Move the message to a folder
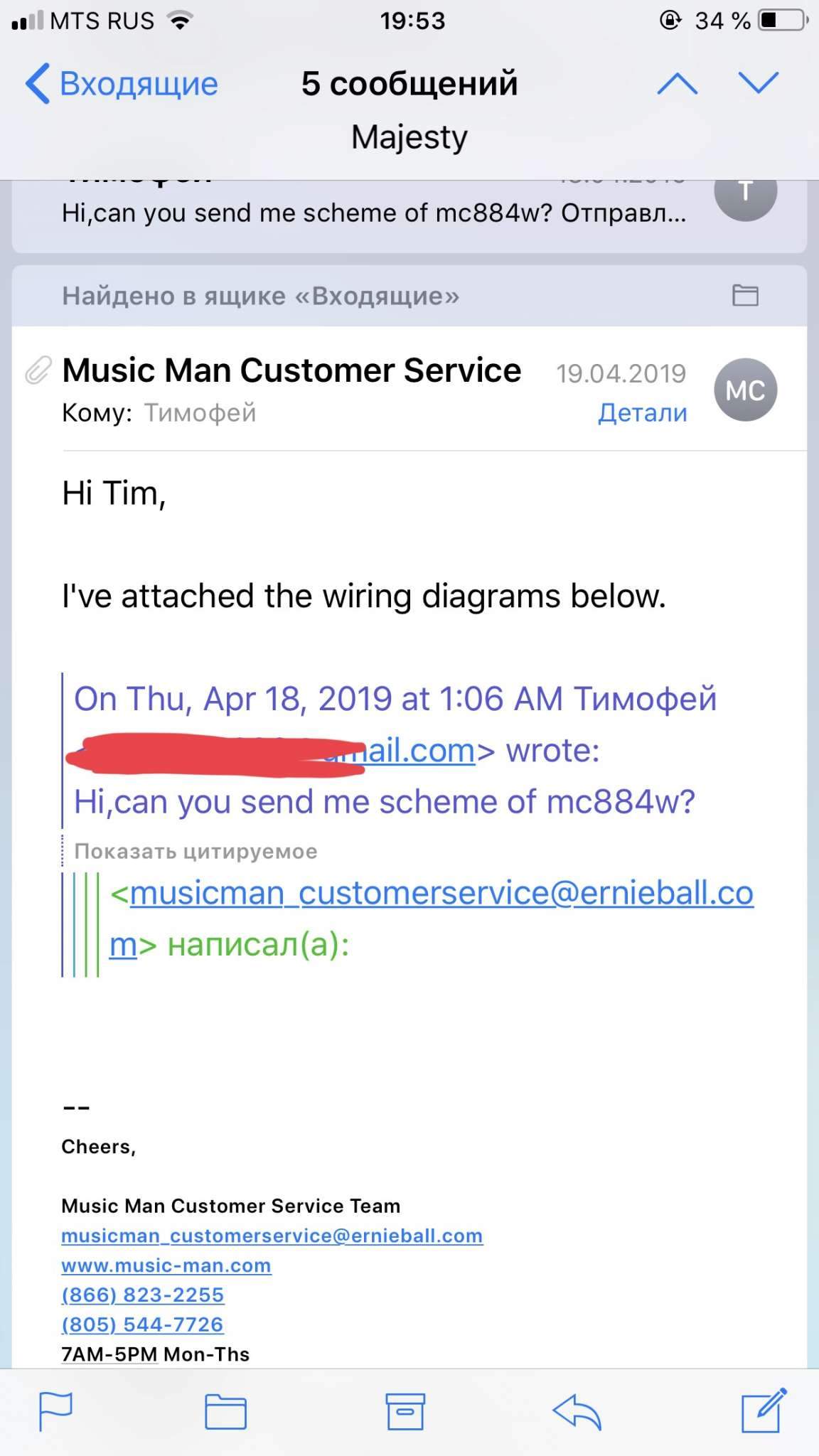819x1456 pixels. pos(225,1411)
